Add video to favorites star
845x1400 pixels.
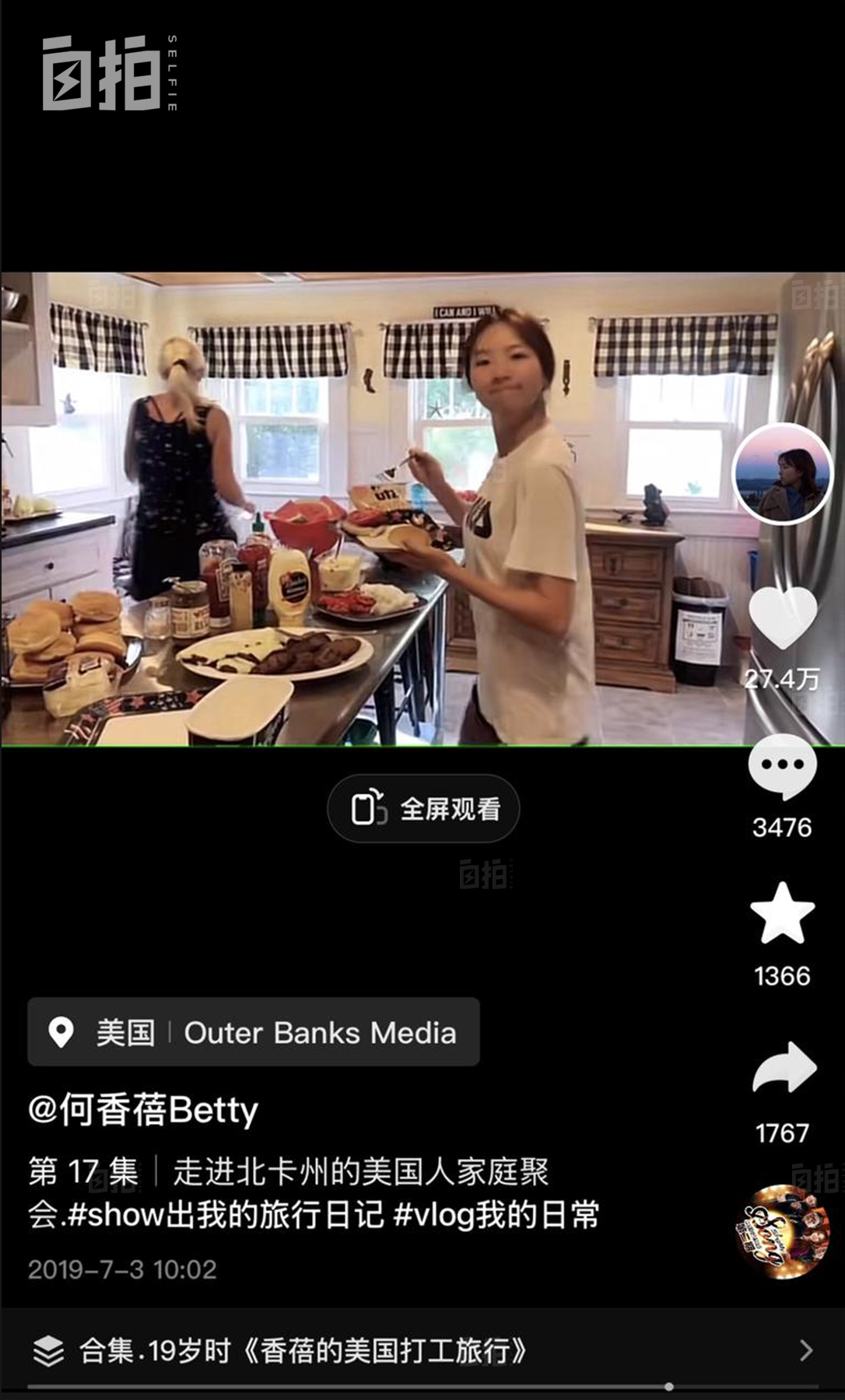pos(783,914)
